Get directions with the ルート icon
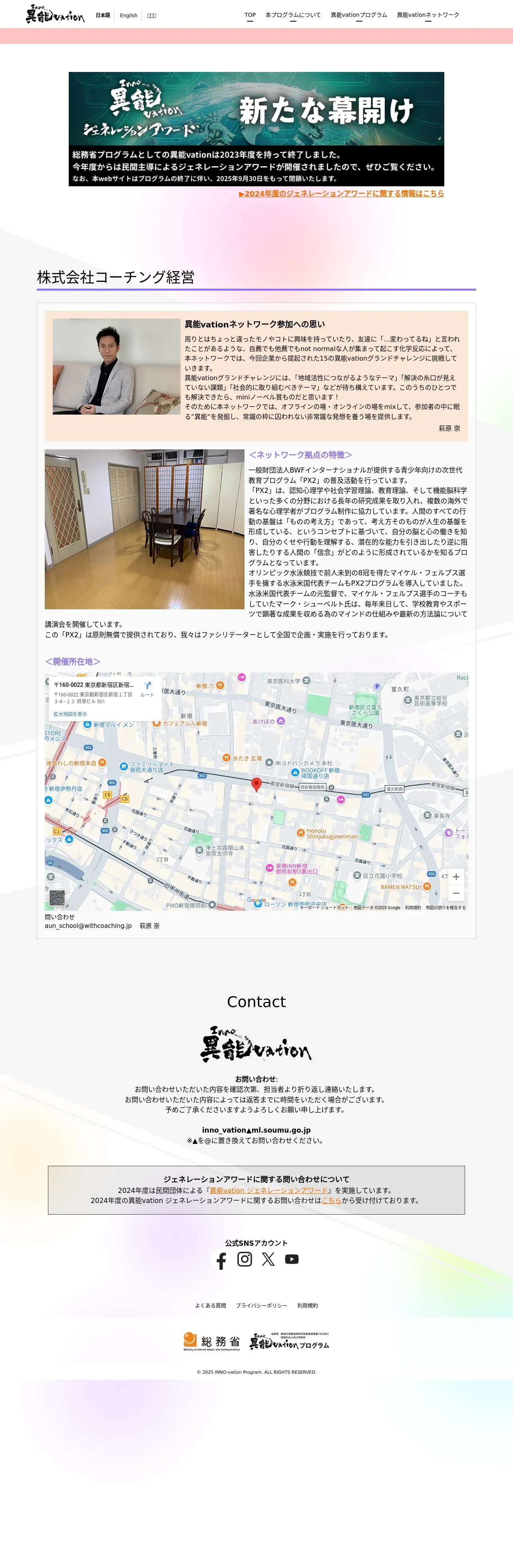The width and height of the screenshot is (513, 1568). point(147,688)
